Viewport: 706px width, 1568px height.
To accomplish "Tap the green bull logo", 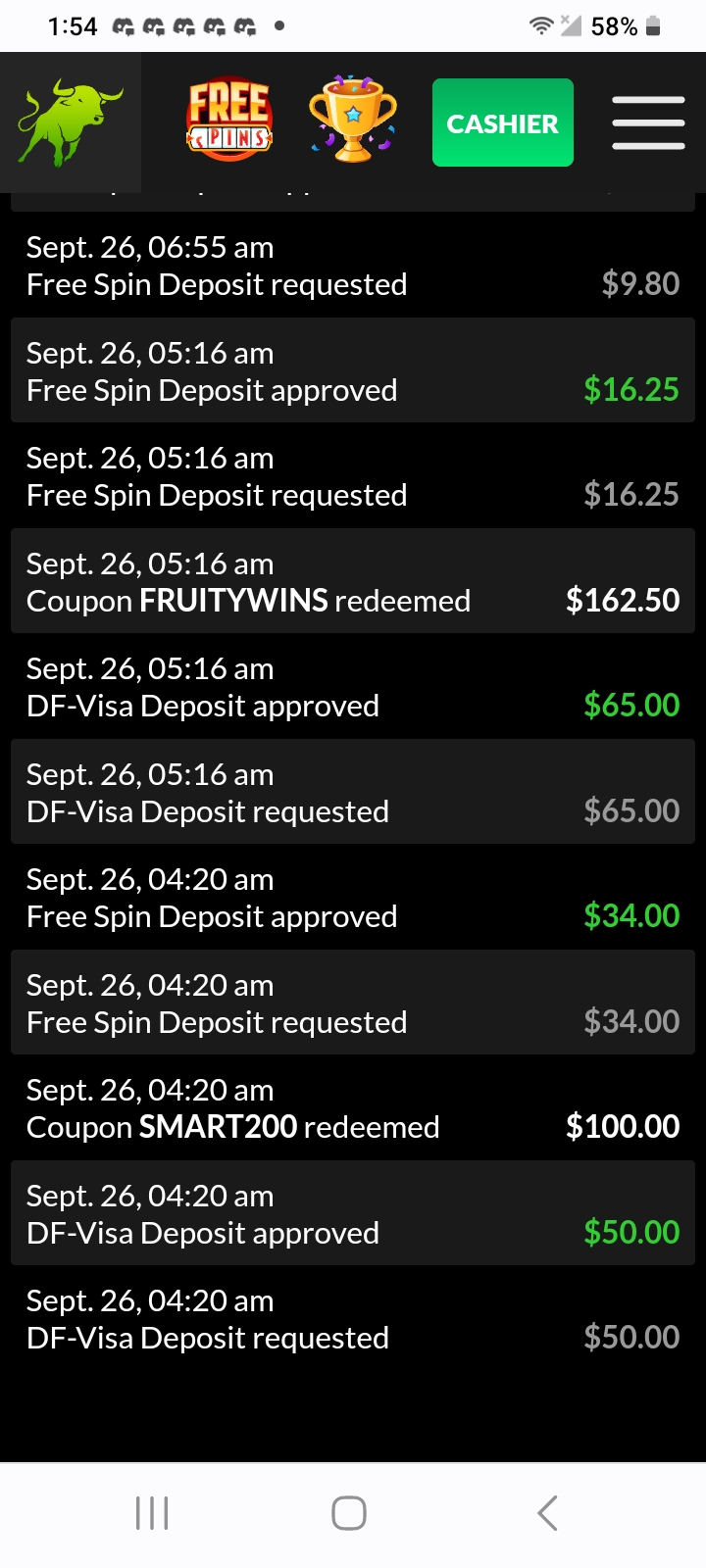I will pos(70,122).
